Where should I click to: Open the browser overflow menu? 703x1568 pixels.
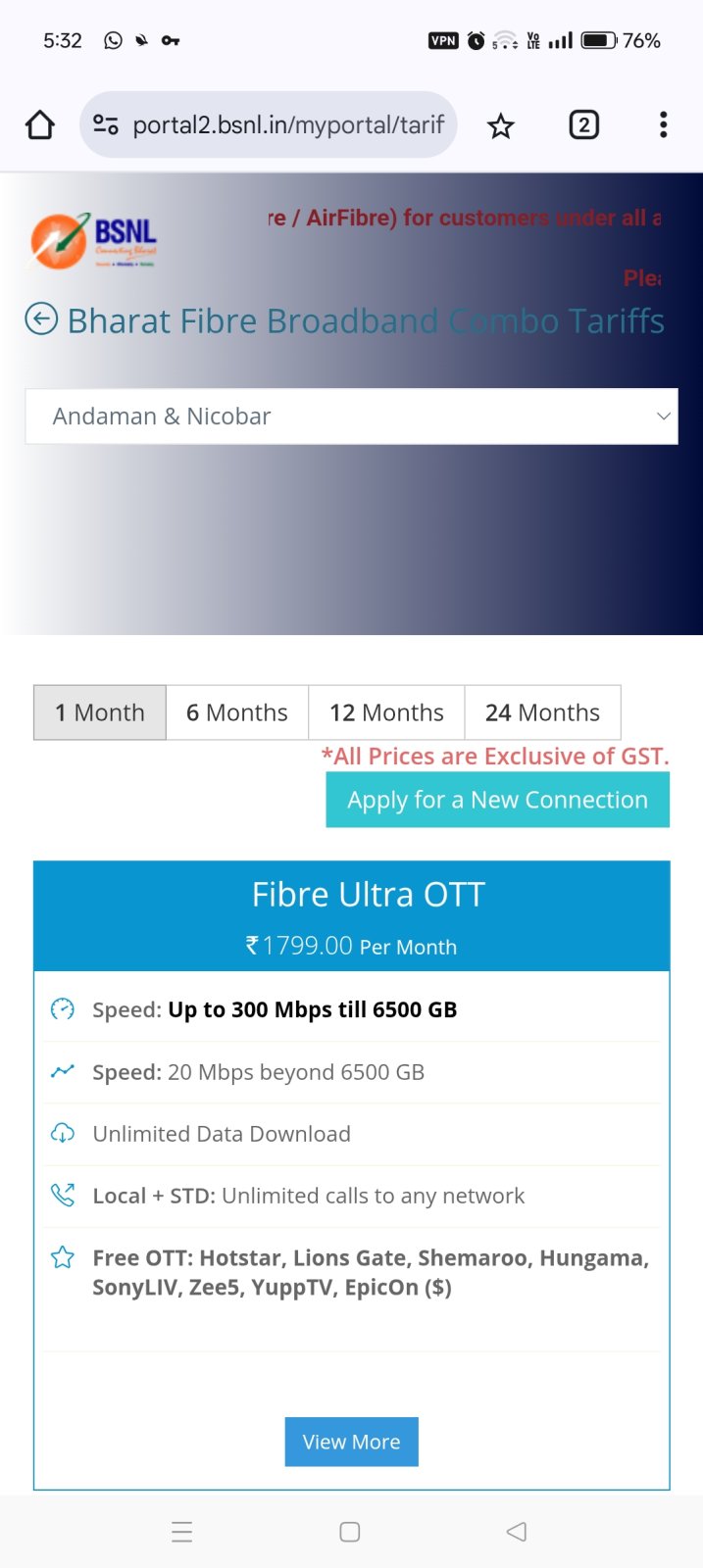coord(664,124)
